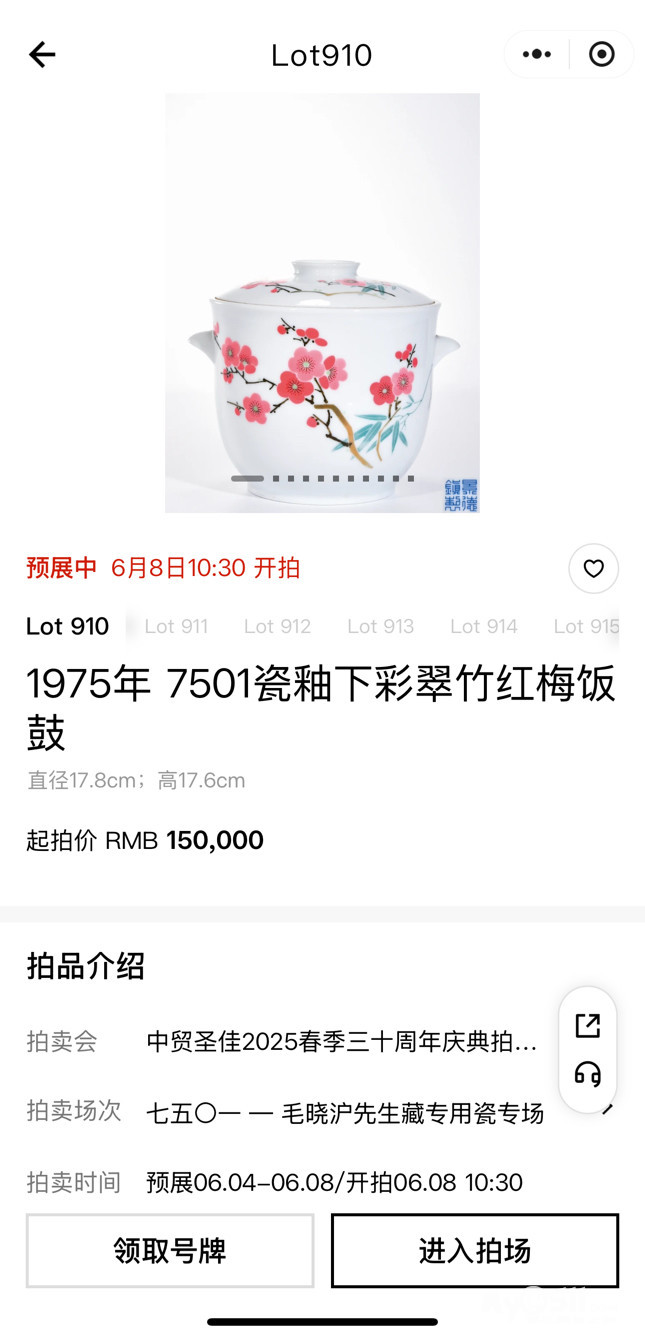645x1338 pixels.
Task: Contact customer service via the headset icon
Action: tap(588, 1075)
